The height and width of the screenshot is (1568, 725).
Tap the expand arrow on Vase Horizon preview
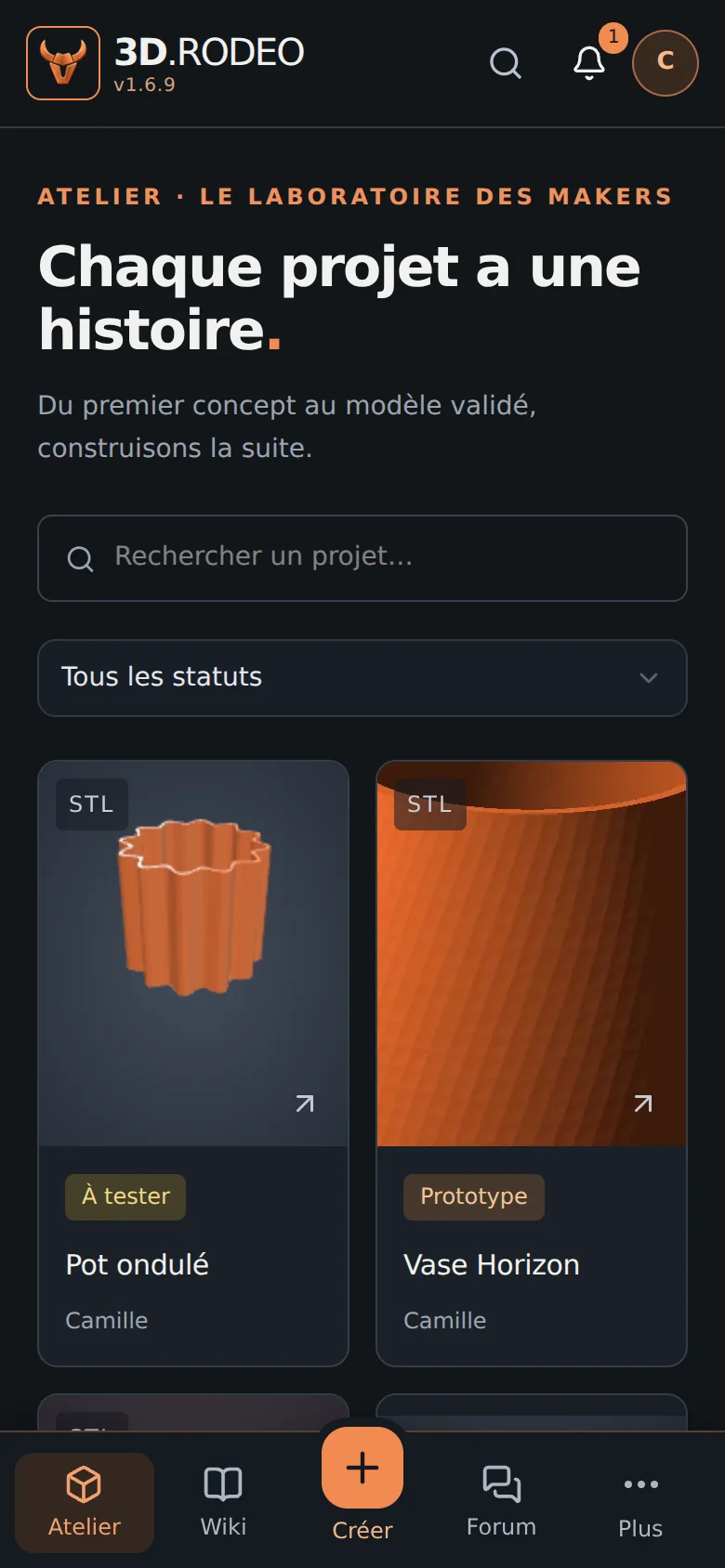coord(643,1104)
